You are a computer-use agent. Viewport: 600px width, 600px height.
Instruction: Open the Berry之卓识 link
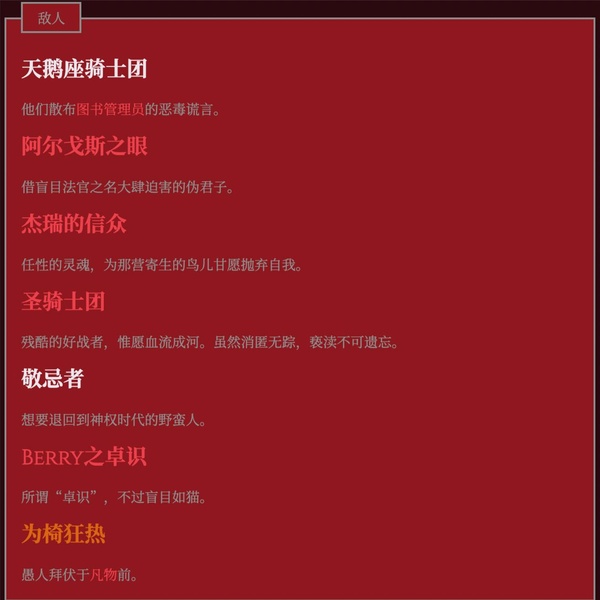tap(83, 457)
